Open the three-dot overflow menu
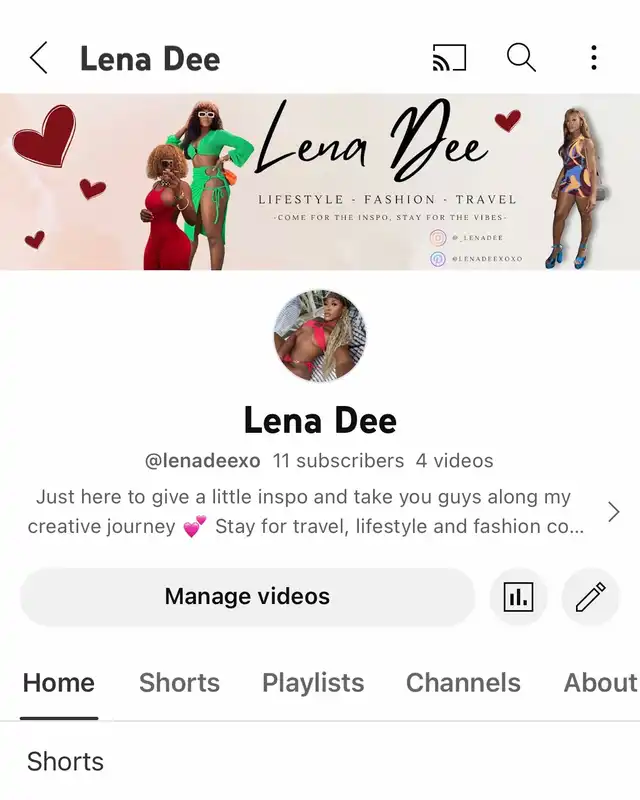Viewport: 640px width, 800px height. [594, 58]
